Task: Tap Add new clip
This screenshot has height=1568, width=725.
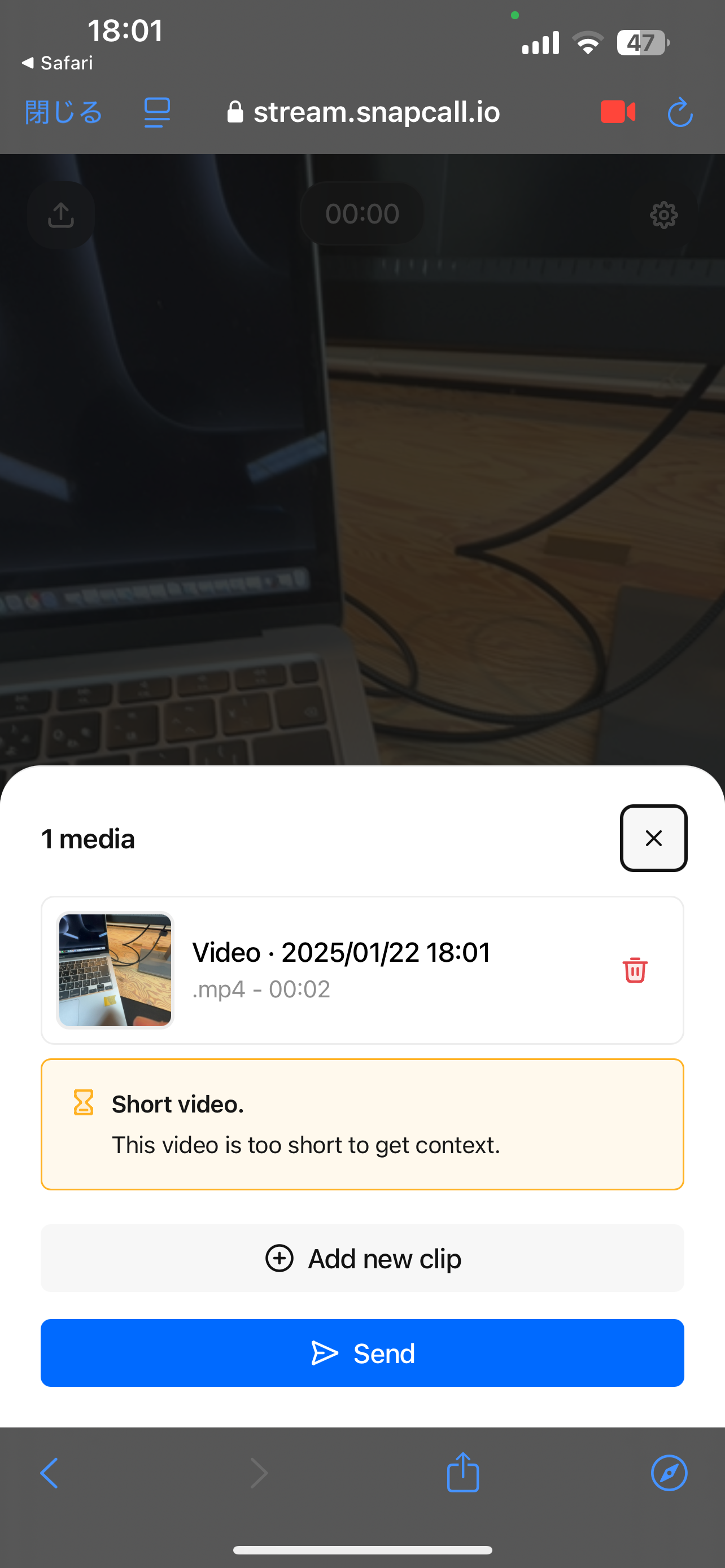Action: (362, 1258)
